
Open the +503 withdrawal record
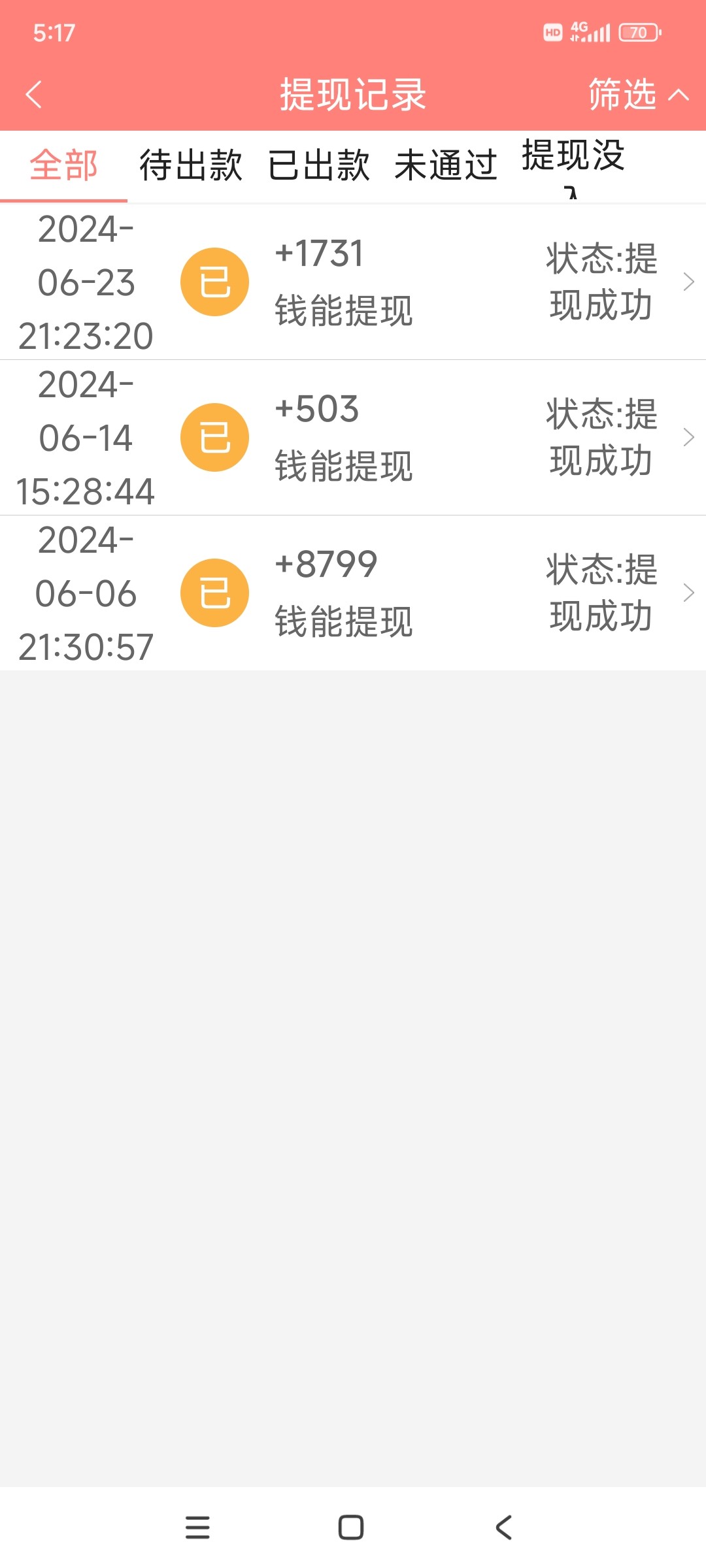(353, 438)
